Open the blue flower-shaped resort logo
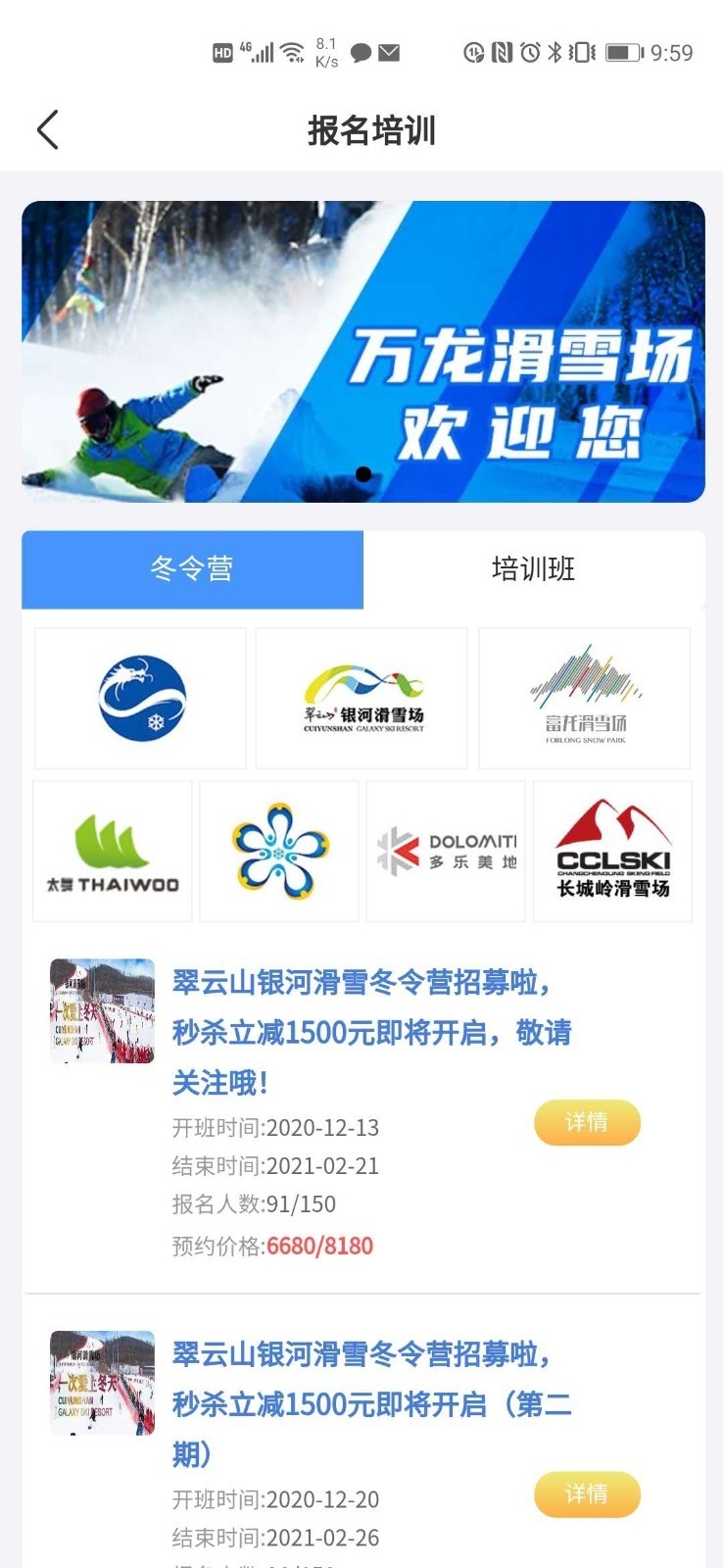Screen dimensions: 723x1568 (278, 850)
